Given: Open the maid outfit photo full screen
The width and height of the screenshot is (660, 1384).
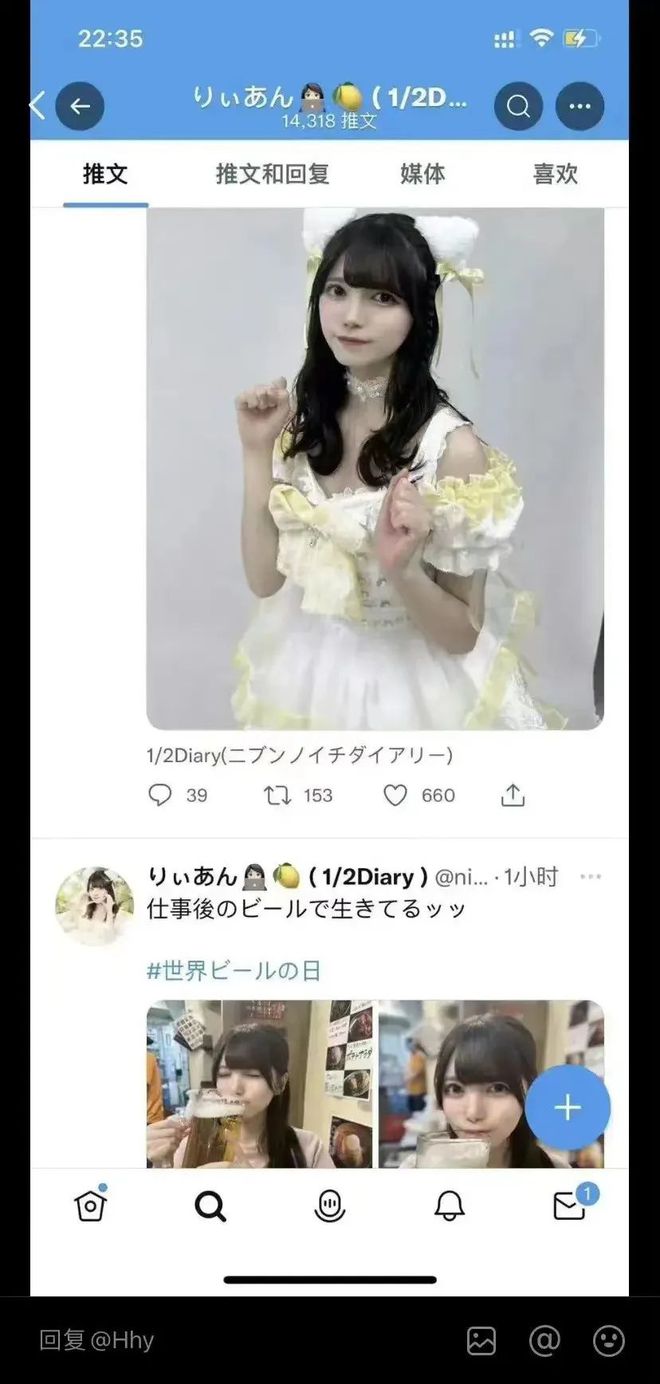Looking at the screenshot, I should tap(375, 470).
